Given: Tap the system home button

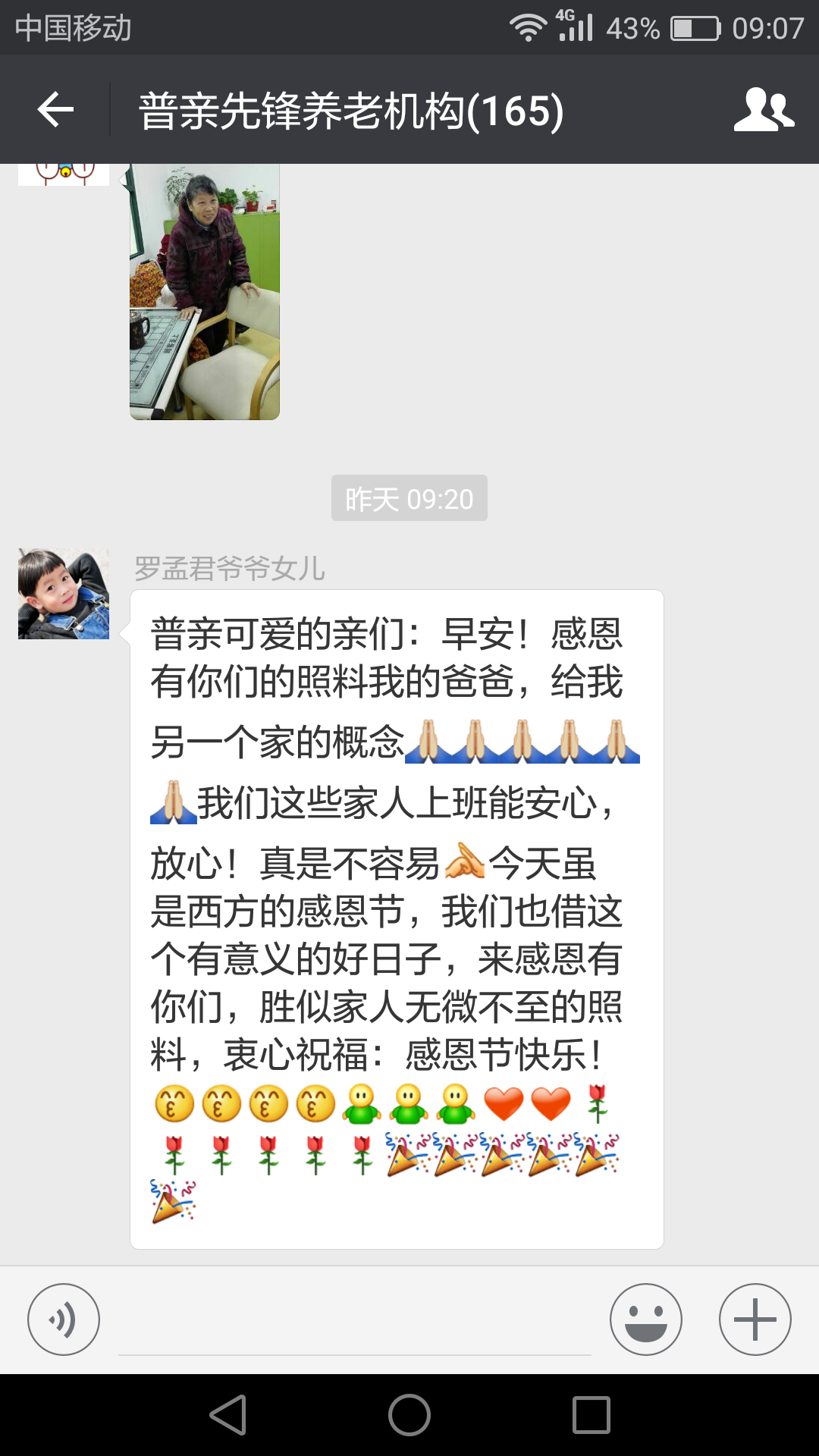Looking at the screenshot, I should pyautogui.click(x=409, y=1415).
